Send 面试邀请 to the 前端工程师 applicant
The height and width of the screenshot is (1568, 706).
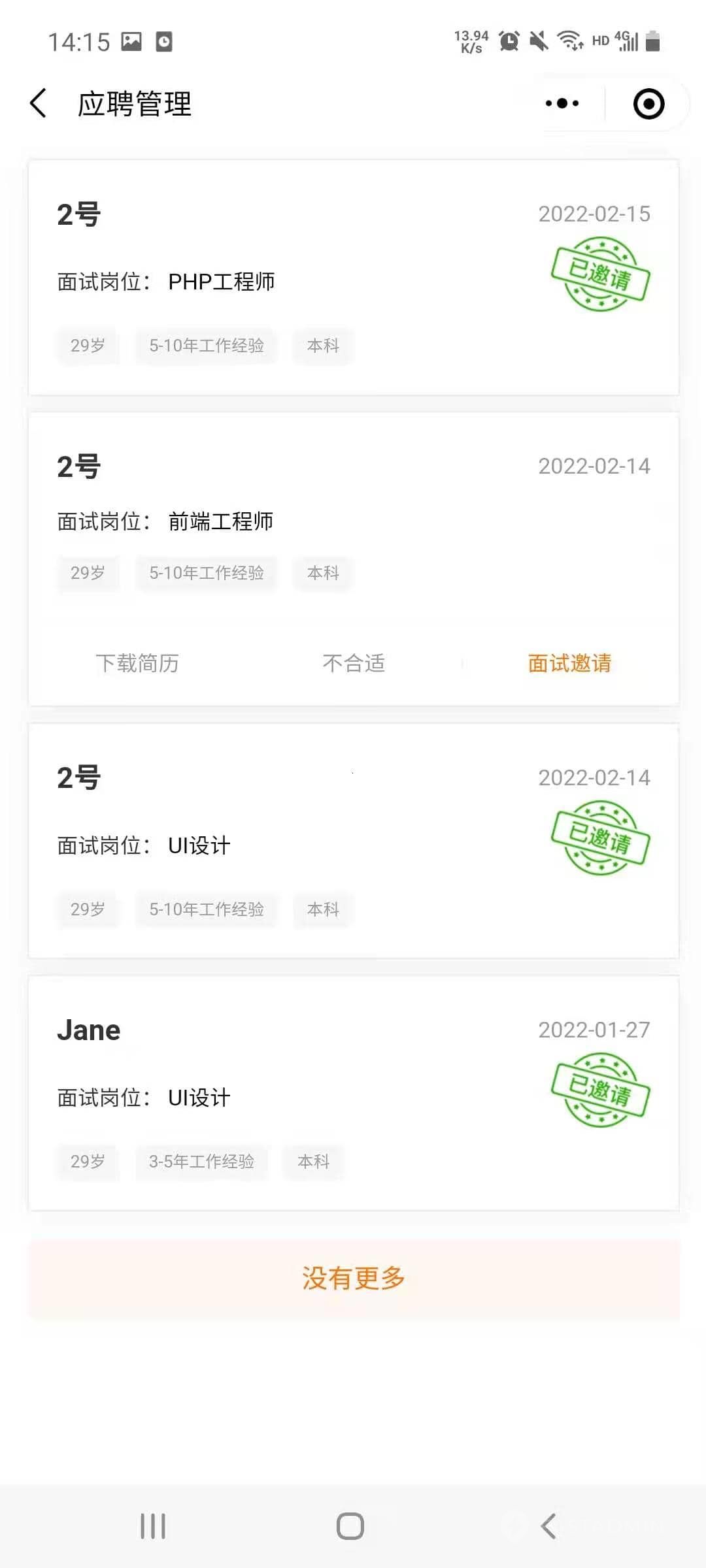[x=569, y=663]
